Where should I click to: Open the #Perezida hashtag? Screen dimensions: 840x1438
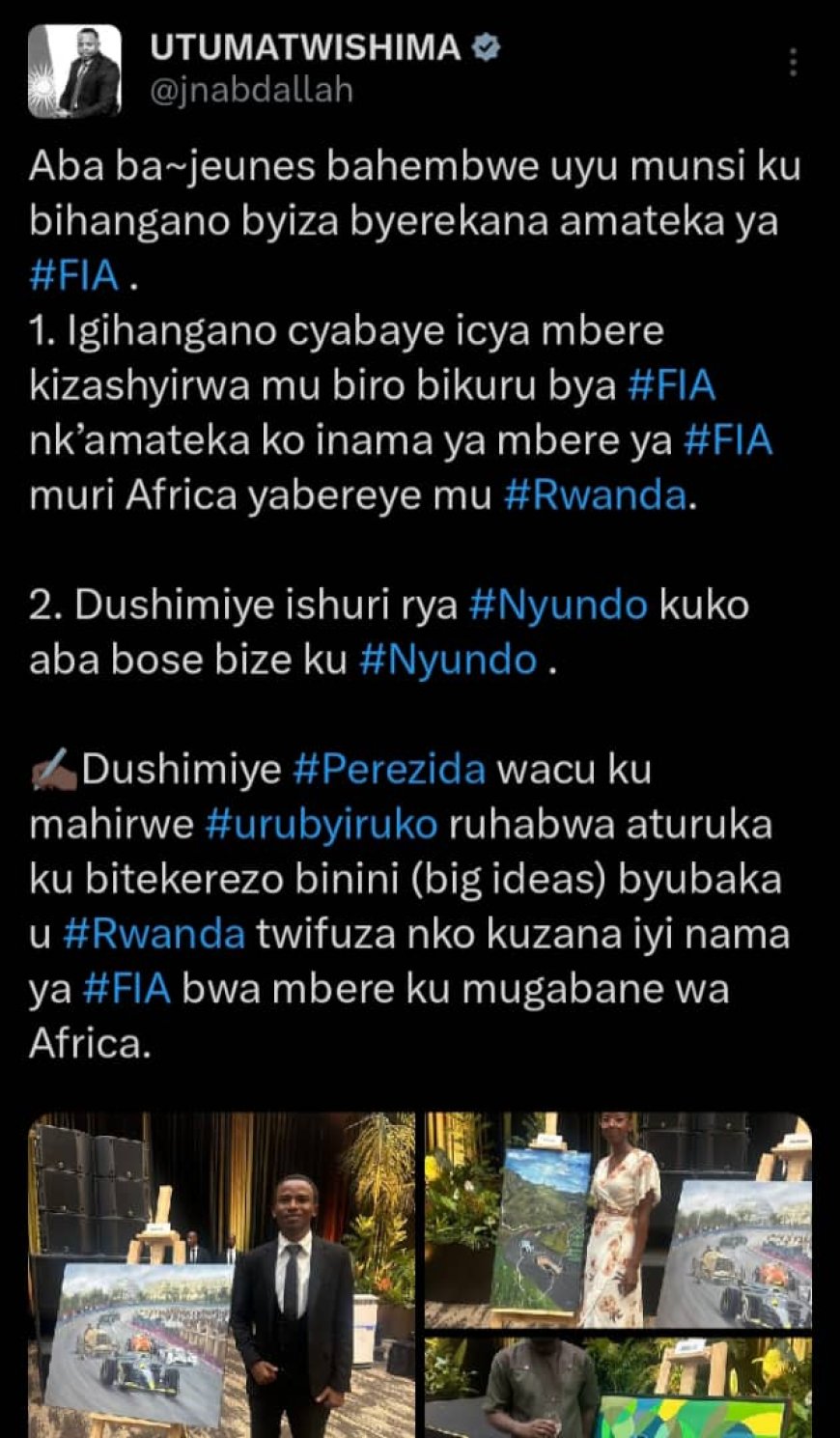tap(389, 770)
